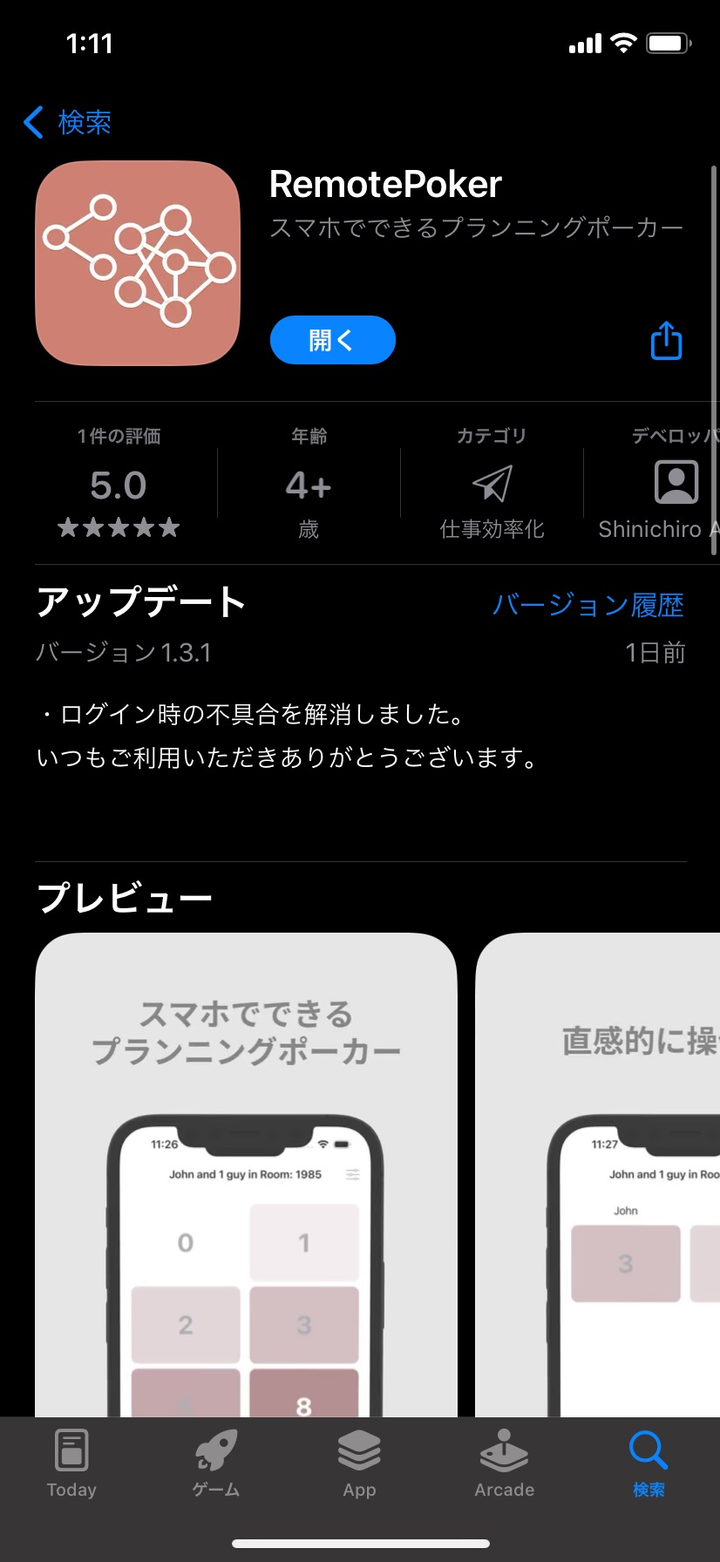Select the 検索 tab in the bottom bar

[x=648, y=1463]
